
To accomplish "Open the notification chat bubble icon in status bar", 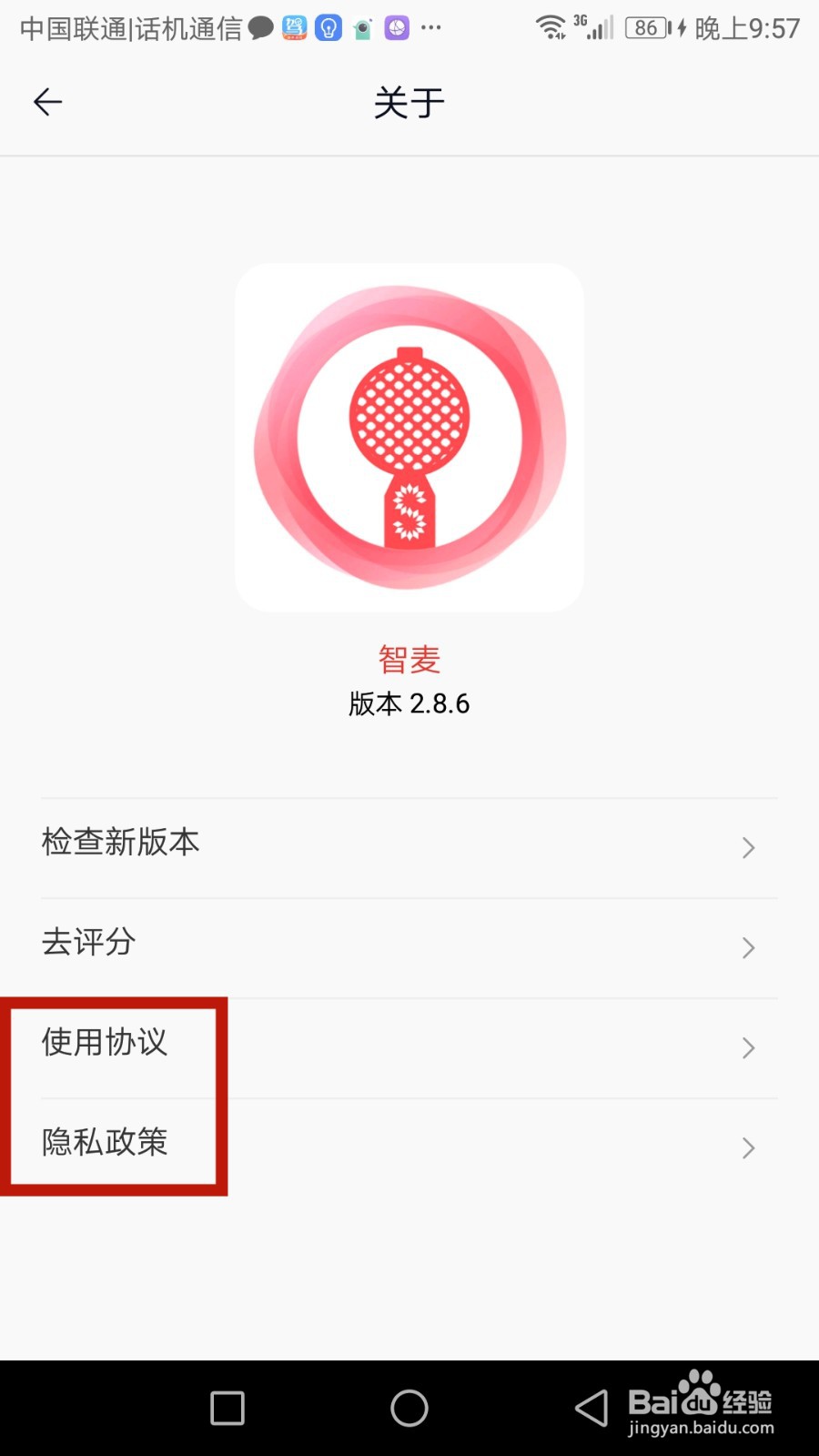I will [x=261, y=27].
